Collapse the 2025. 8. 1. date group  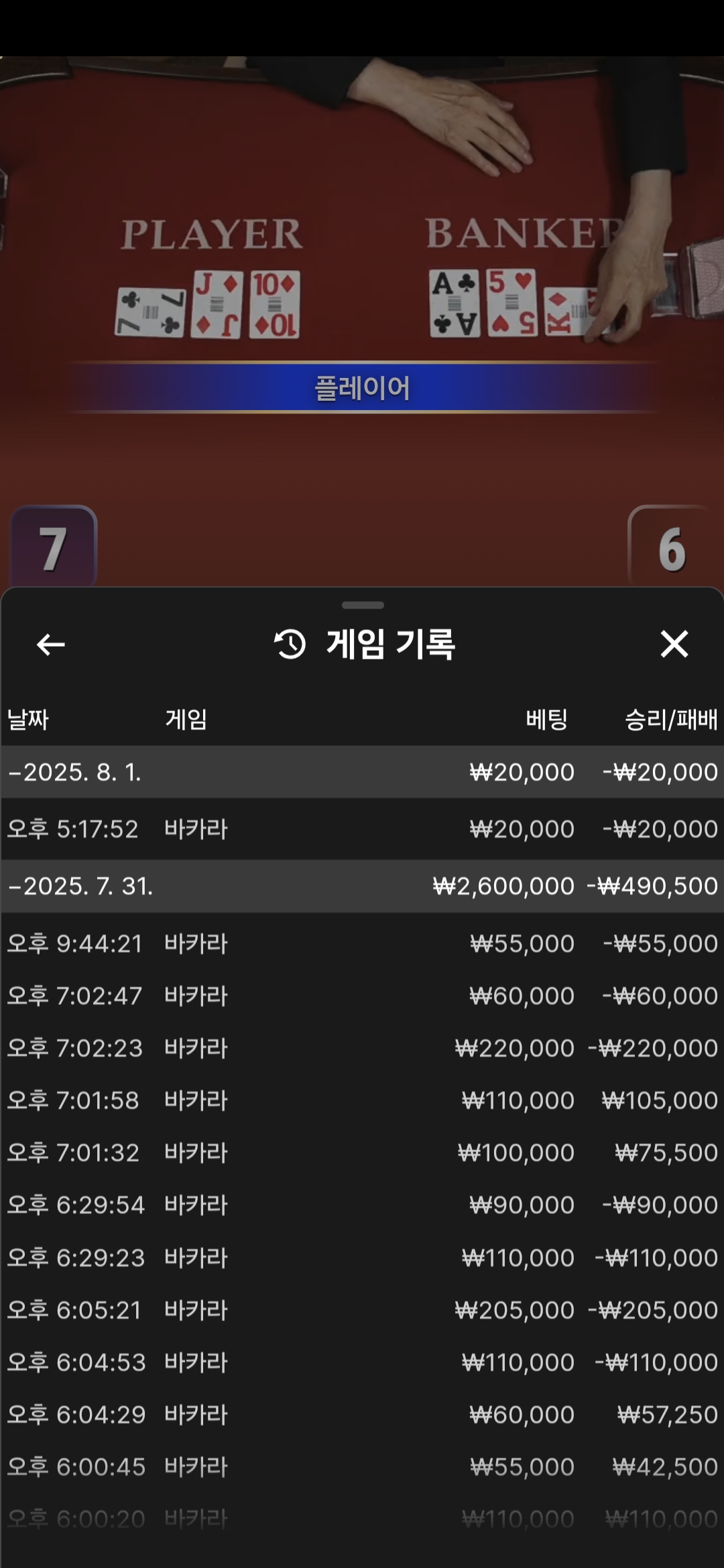click(x=362, y=772)
